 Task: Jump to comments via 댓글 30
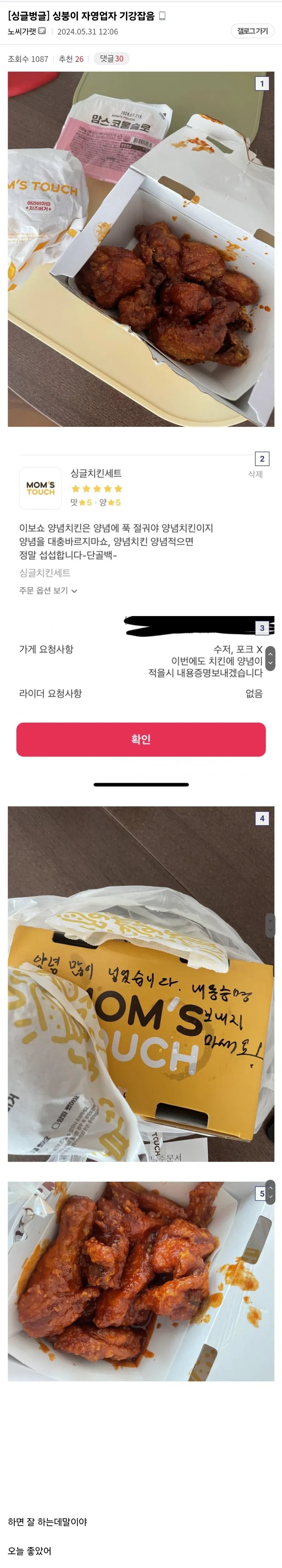coord(111,59)
